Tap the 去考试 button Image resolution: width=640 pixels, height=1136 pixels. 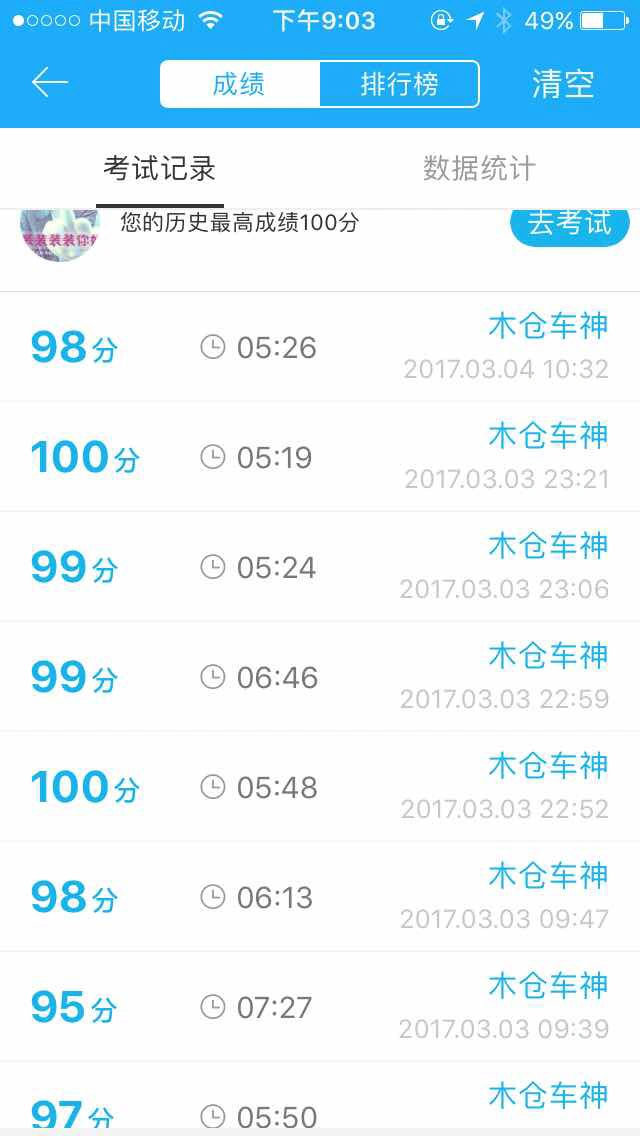[x=570, y=224]
